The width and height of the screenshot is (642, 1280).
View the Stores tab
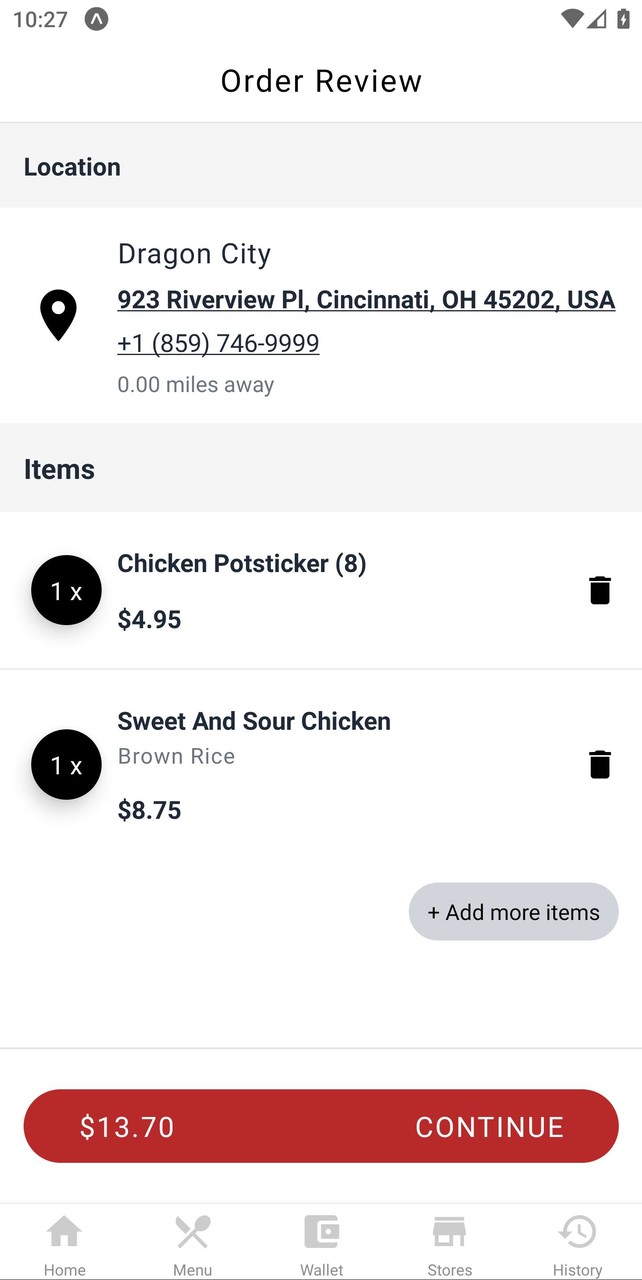click(450, 1243)
